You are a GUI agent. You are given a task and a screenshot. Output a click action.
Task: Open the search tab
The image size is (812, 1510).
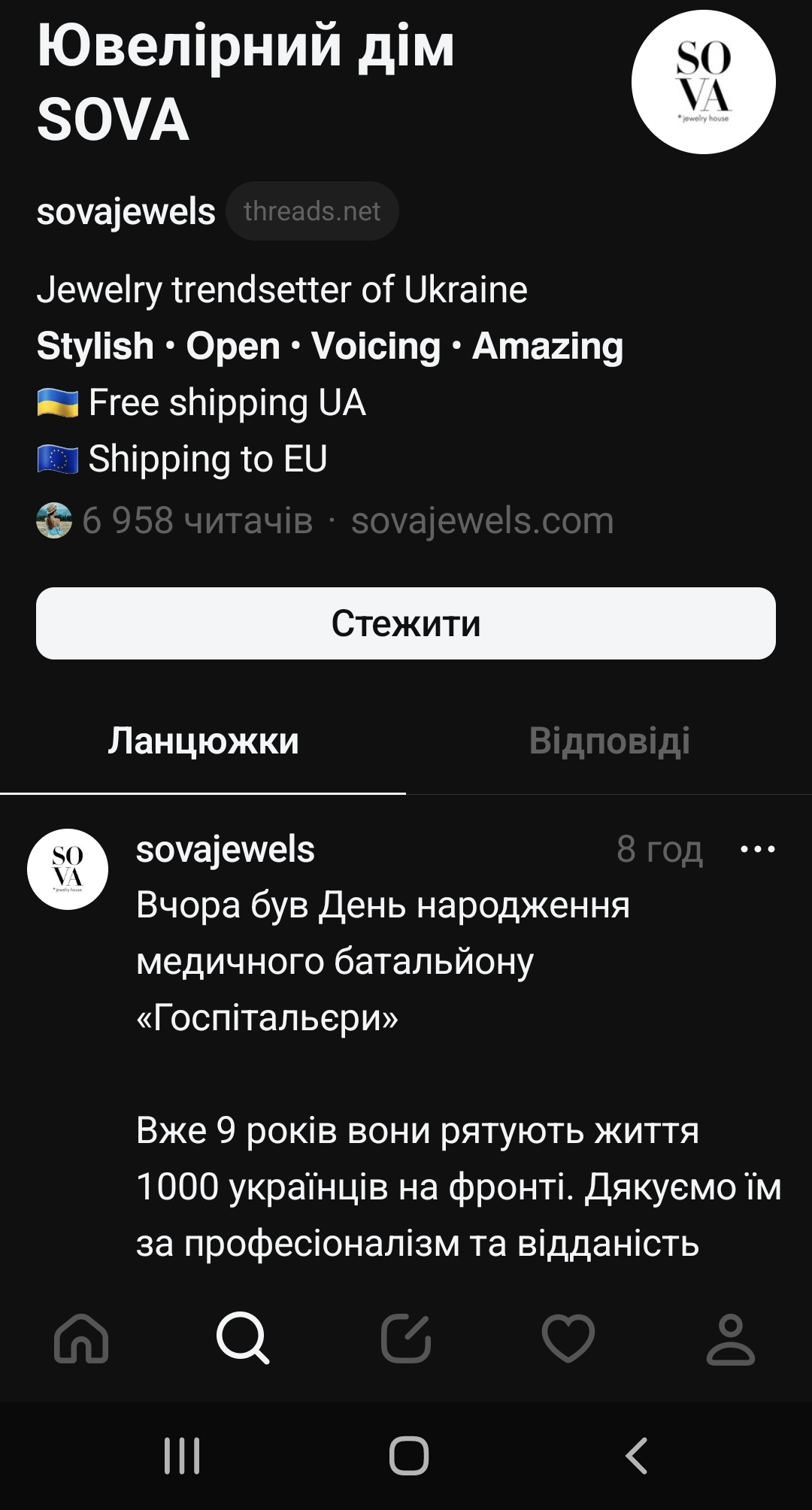click(243, 1339)
